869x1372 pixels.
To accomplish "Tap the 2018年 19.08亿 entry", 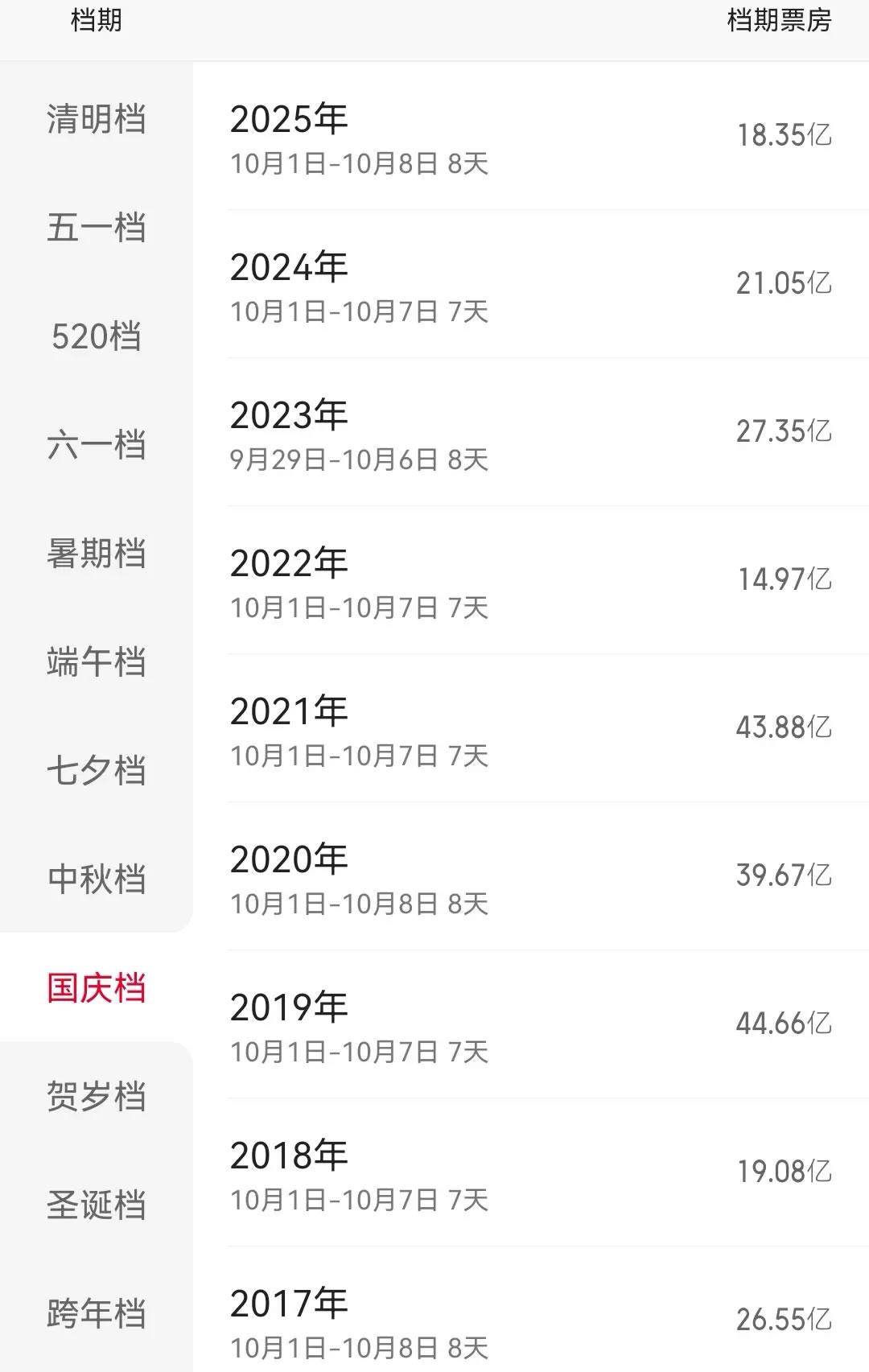I will coord(531,1173).
